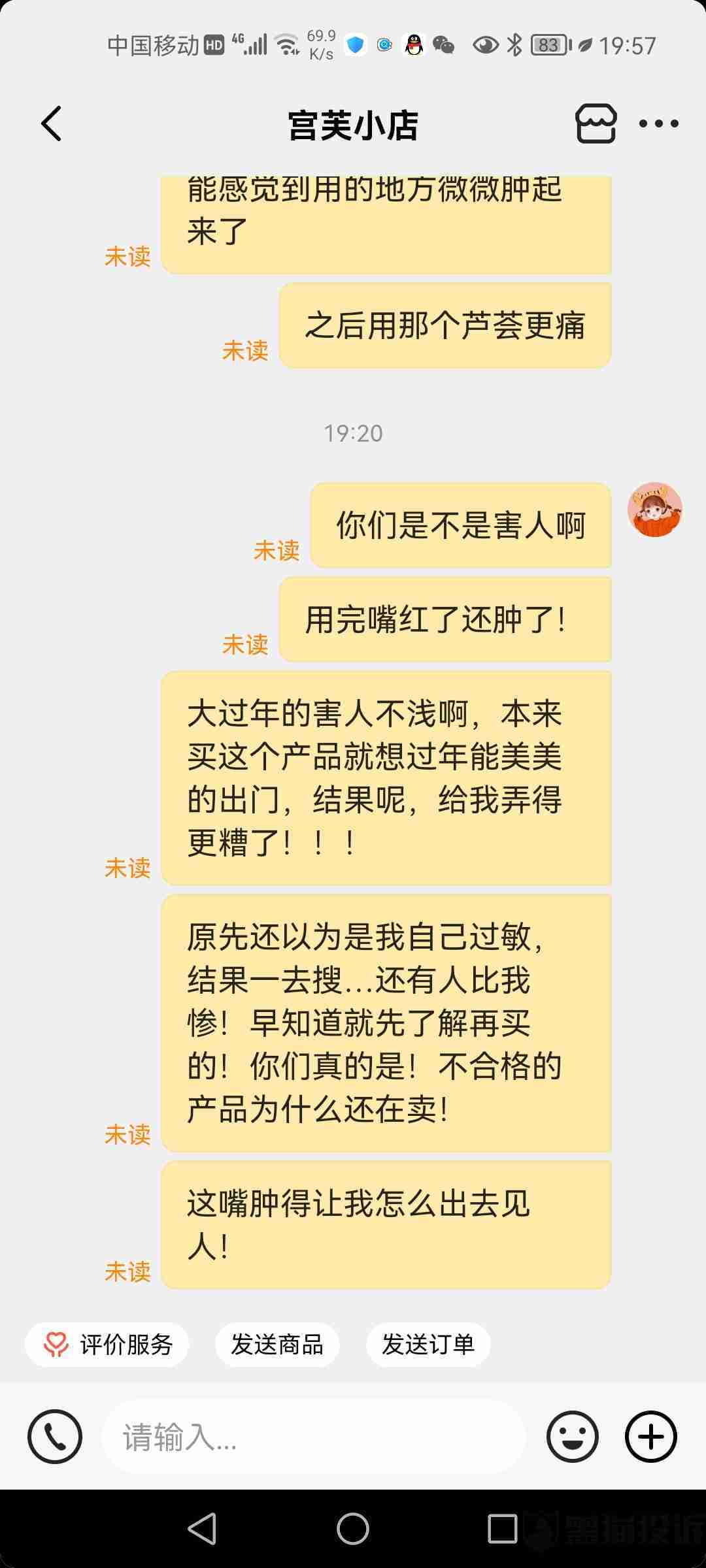The width and height of the screenshot is (706, 1568).
Task: Open the plus attachment menu
Action: click(650, 1437)
